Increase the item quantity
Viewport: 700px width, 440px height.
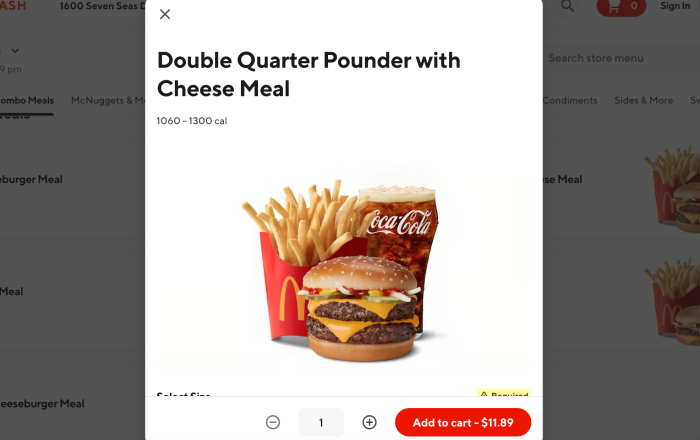(x=369, y=423)
